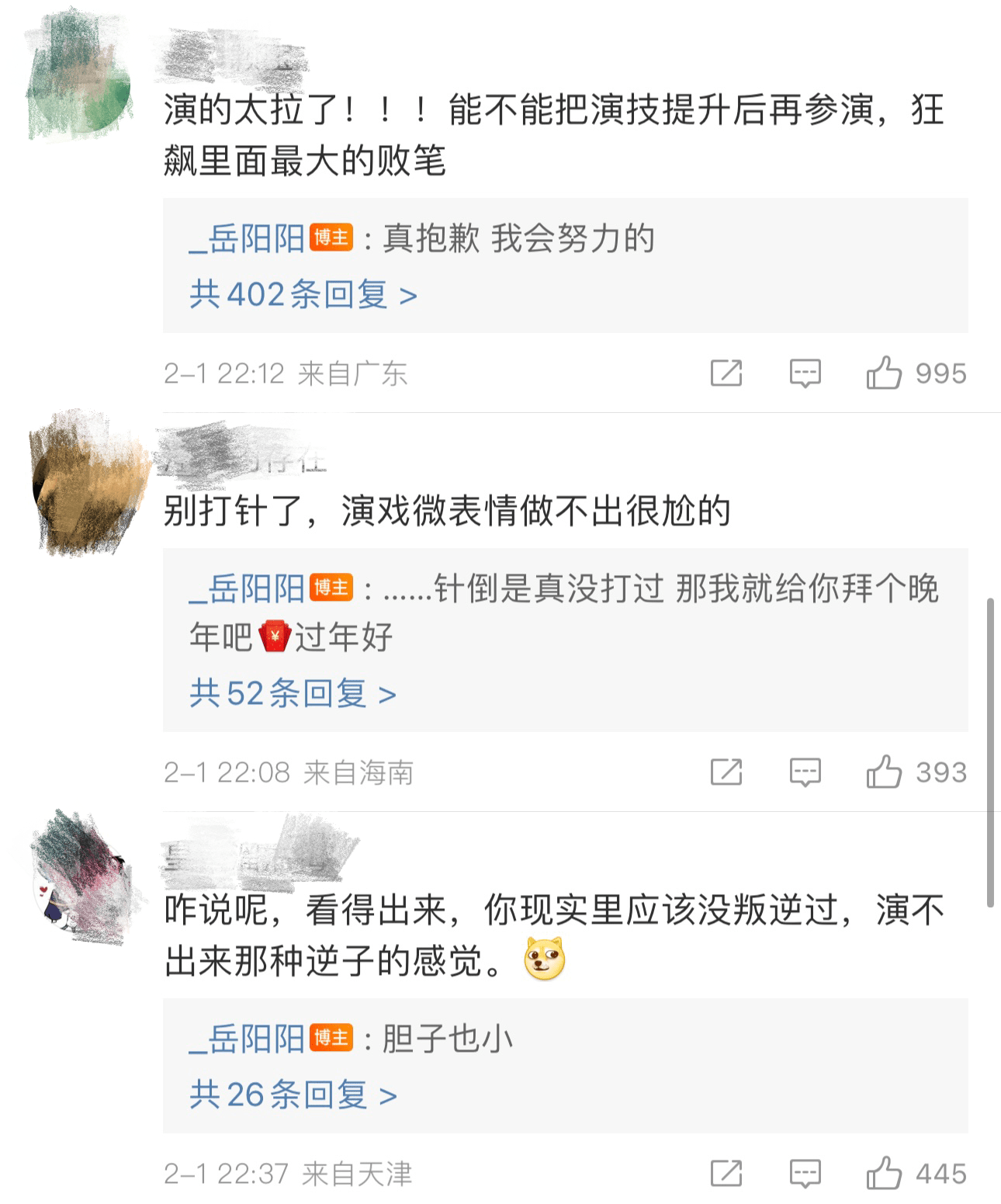Open the Guangdong commenter's avatar
The image size is (1001, 1204).
(78, 76)
